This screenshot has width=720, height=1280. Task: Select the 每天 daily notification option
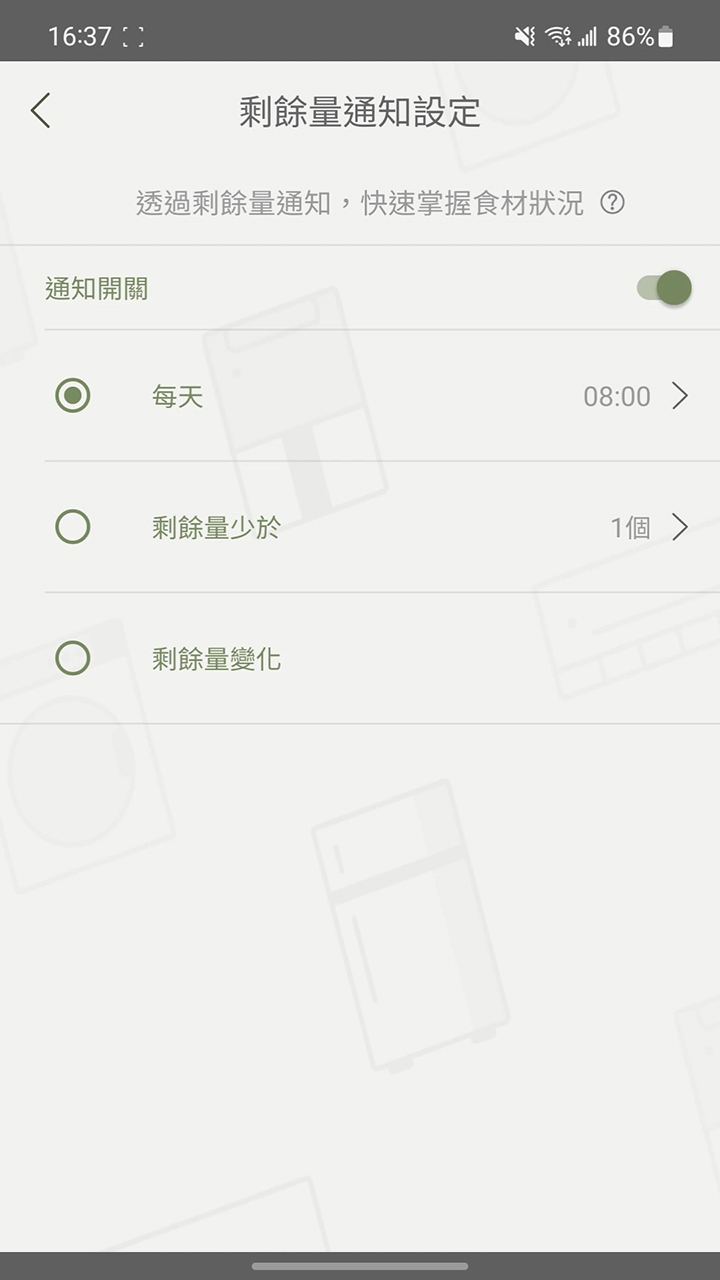click(72, 396)
